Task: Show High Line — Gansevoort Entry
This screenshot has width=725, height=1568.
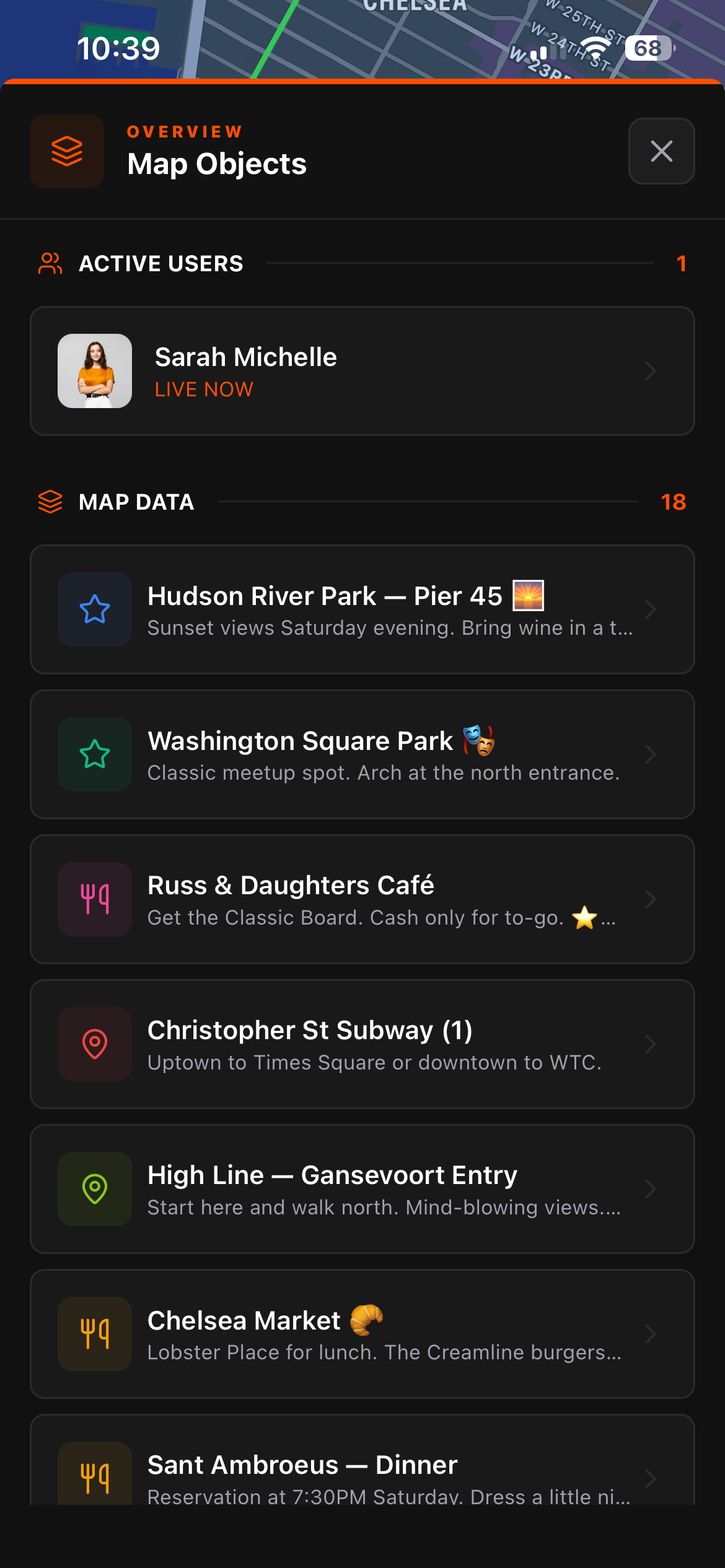Action: pyautogui.click(x=362, y=1189)
